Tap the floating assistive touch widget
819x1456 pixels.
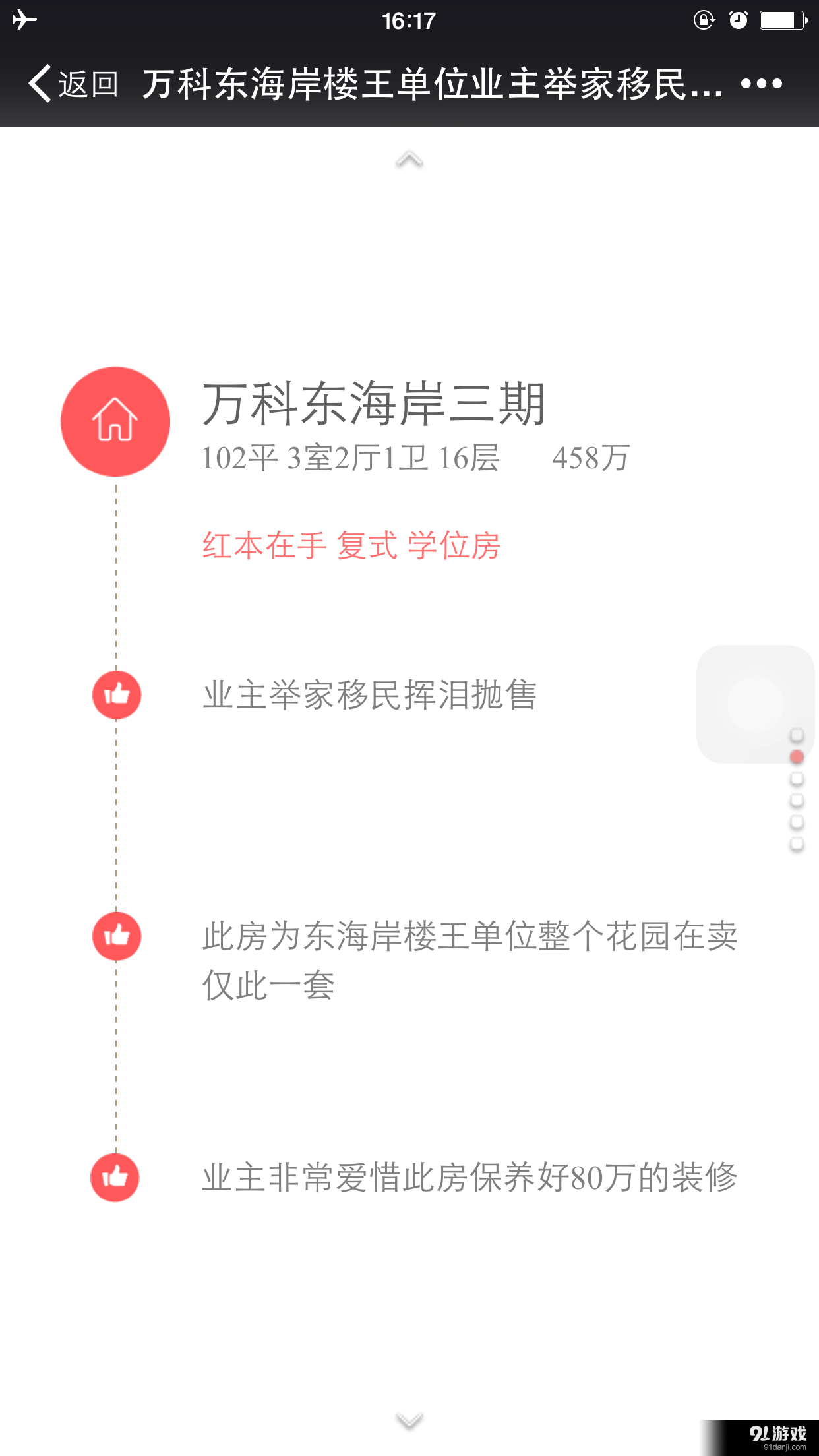pos(756,703)
